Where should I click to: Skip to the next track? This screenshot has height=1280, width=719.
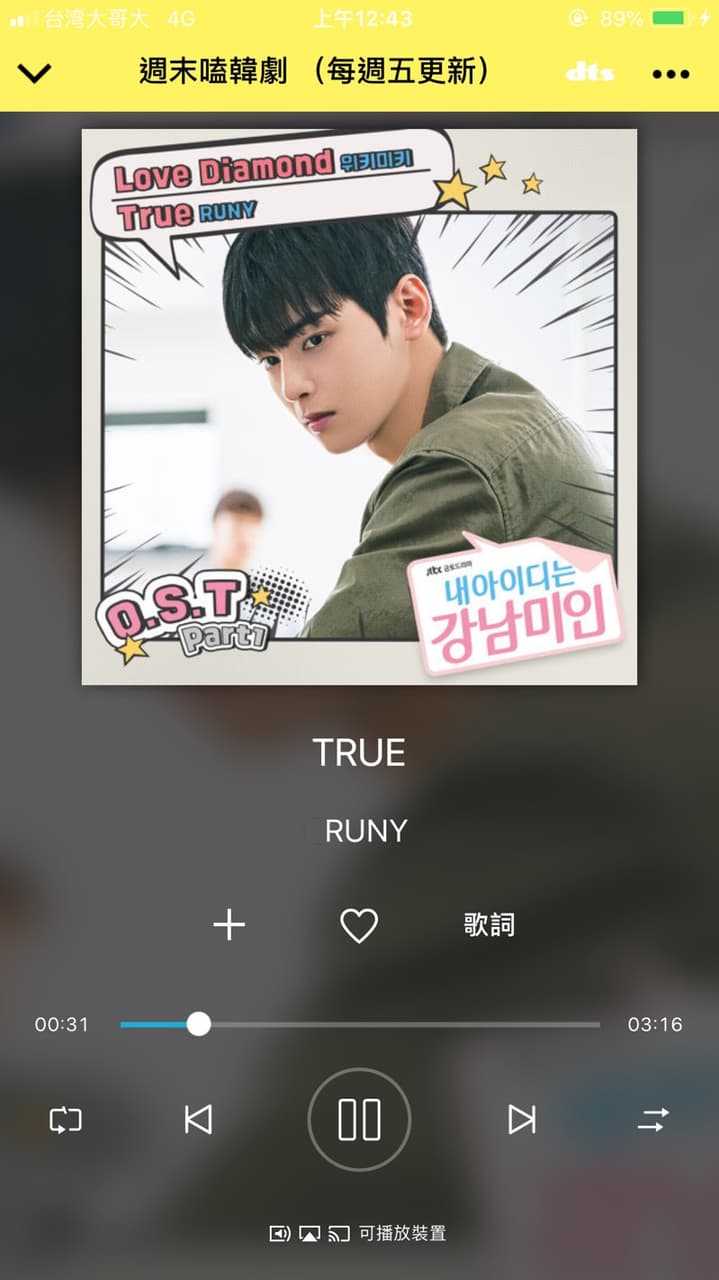(x=521, y=1119)
